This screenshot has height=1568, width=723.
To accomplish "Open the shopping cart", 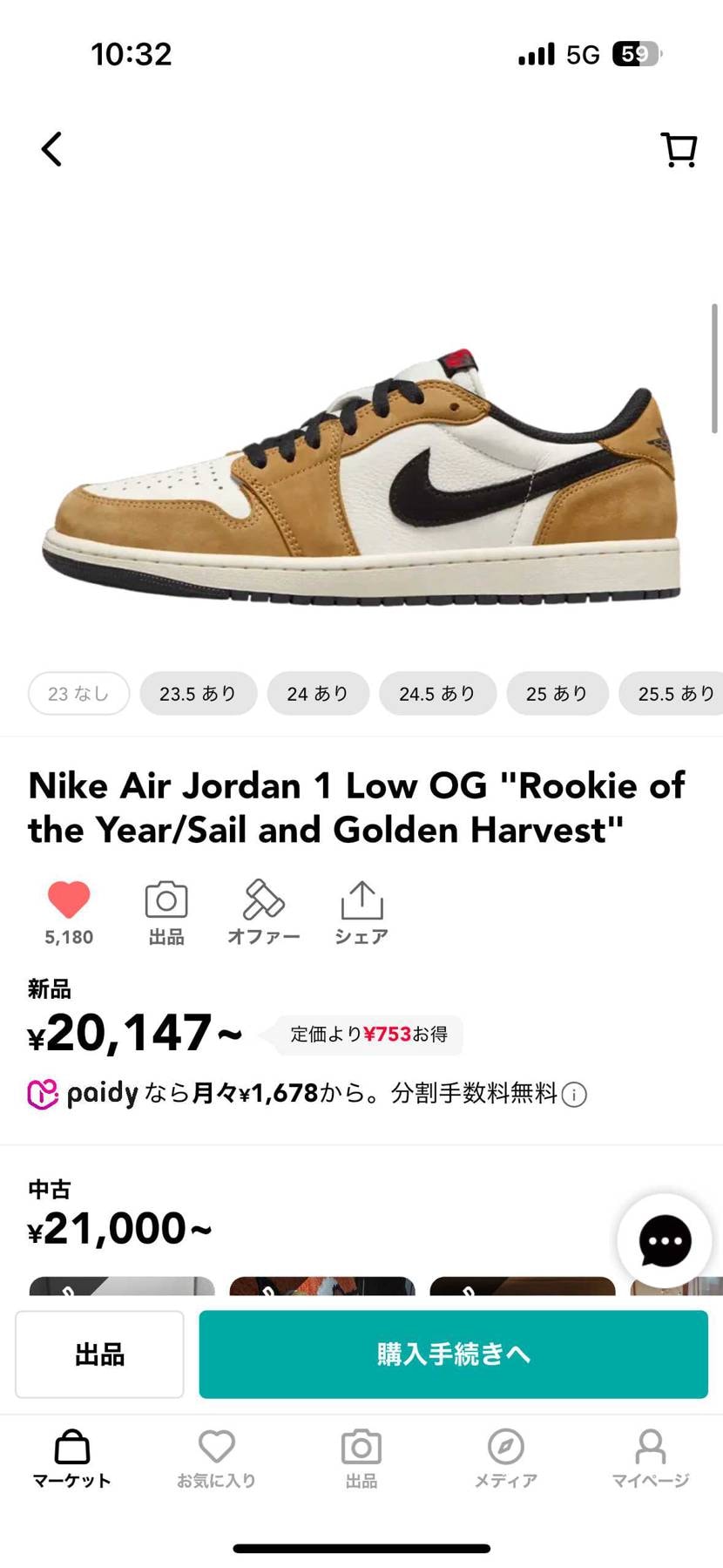I will pyautogui.click(x=679, y=149).
